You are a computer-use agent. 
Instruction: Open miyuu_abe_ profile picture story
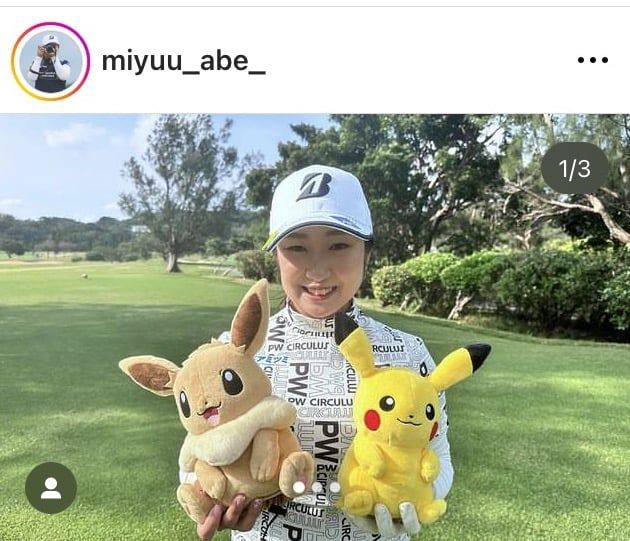(x=50, y=61)
